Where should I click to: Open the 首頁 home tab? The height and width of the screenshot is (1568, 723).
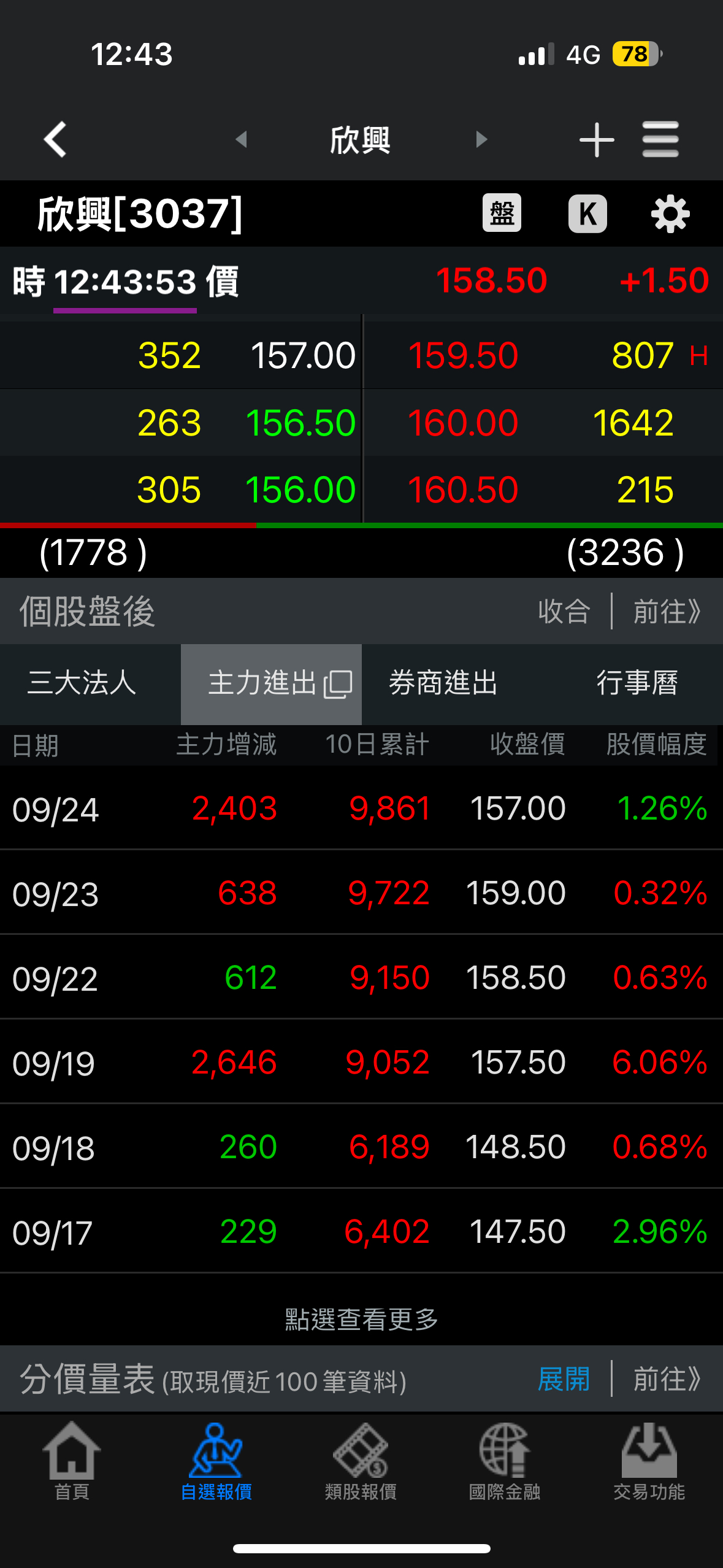point(72,1461)
